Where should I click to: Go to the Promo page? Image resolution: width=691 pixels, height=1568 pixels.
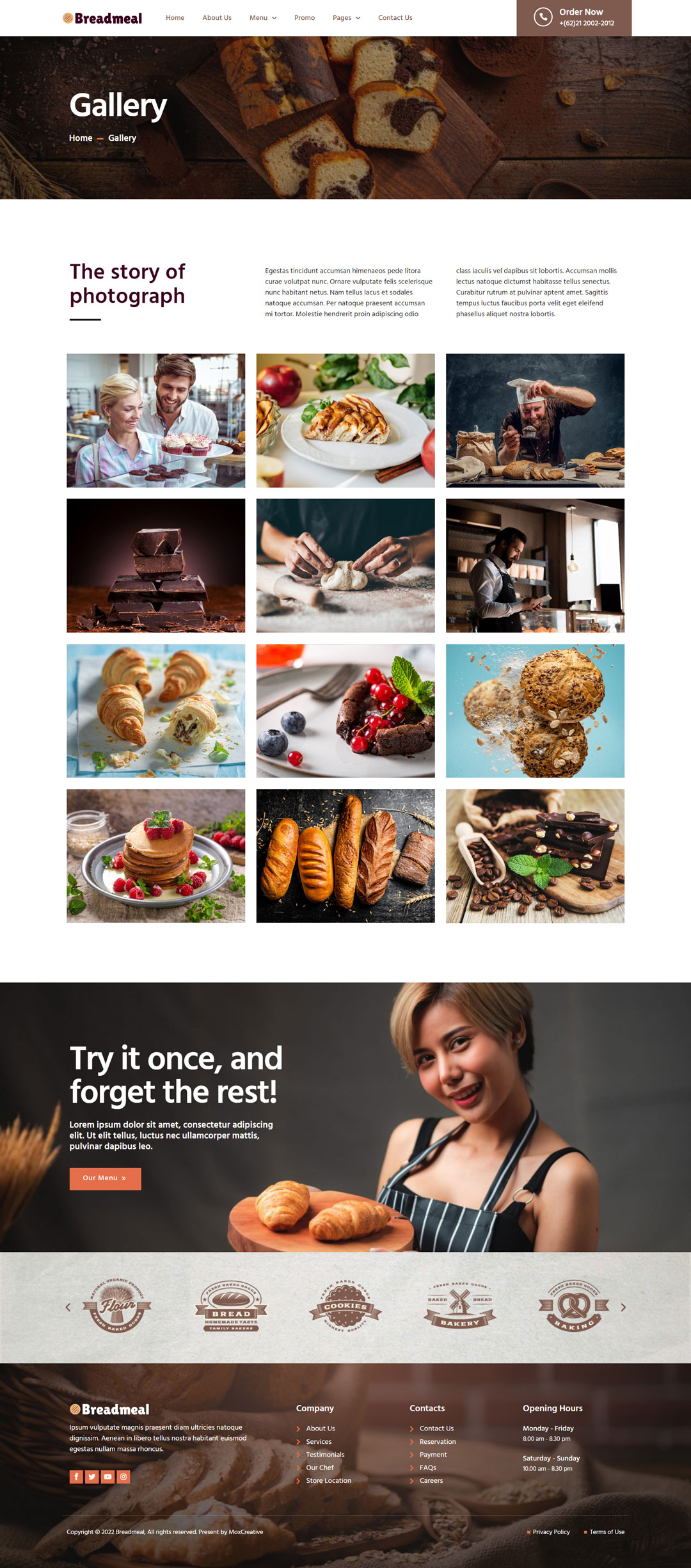point(304,18)
